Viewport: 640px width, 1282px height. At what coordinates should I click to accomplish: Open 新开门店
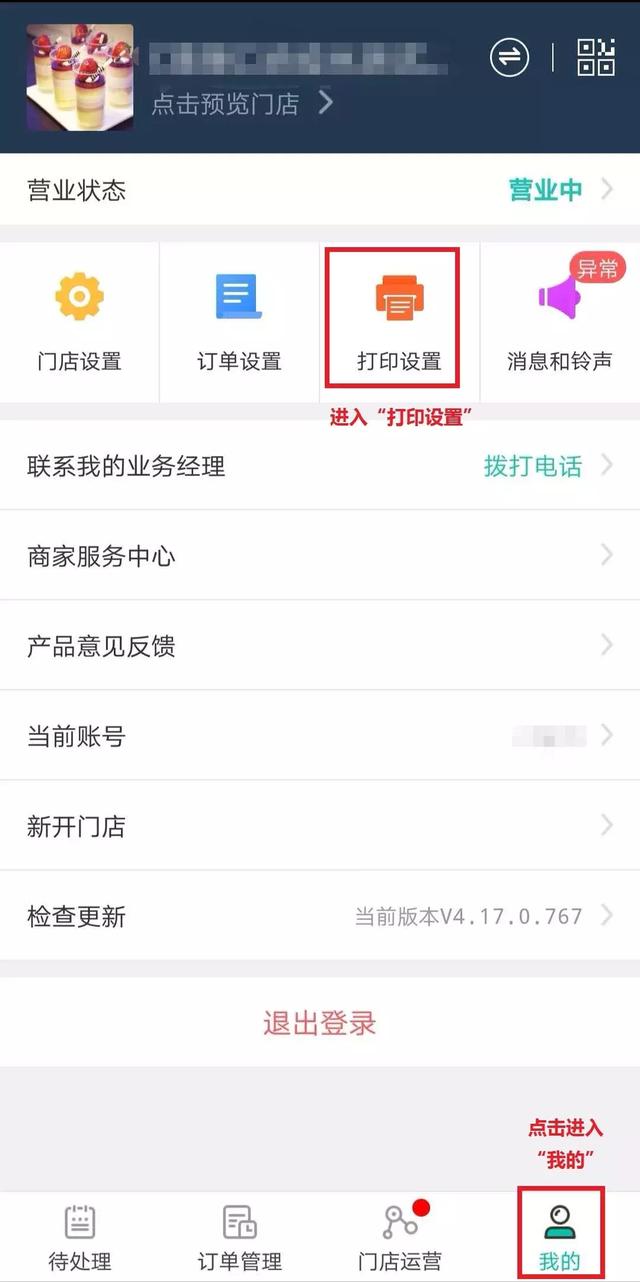pyautogui.click(x=320, y=826)
